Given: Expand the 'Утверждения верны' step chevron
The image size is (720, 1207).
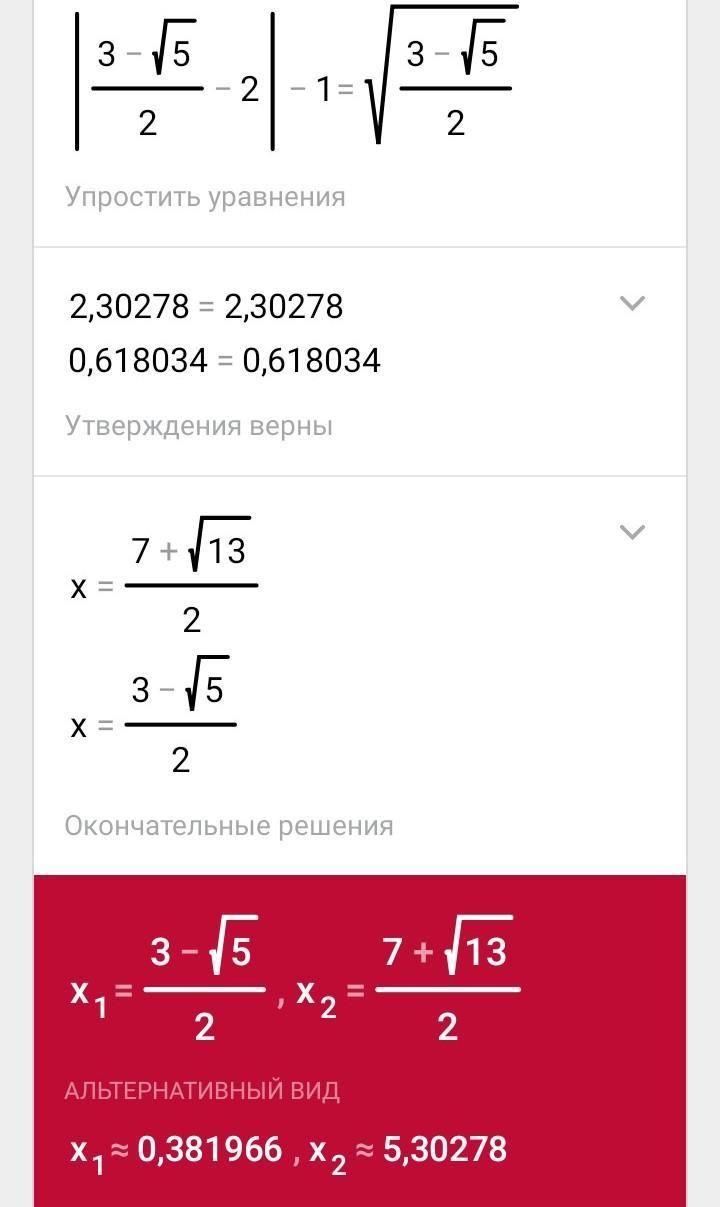Looking at the screenshot, I should click(632, 303).
